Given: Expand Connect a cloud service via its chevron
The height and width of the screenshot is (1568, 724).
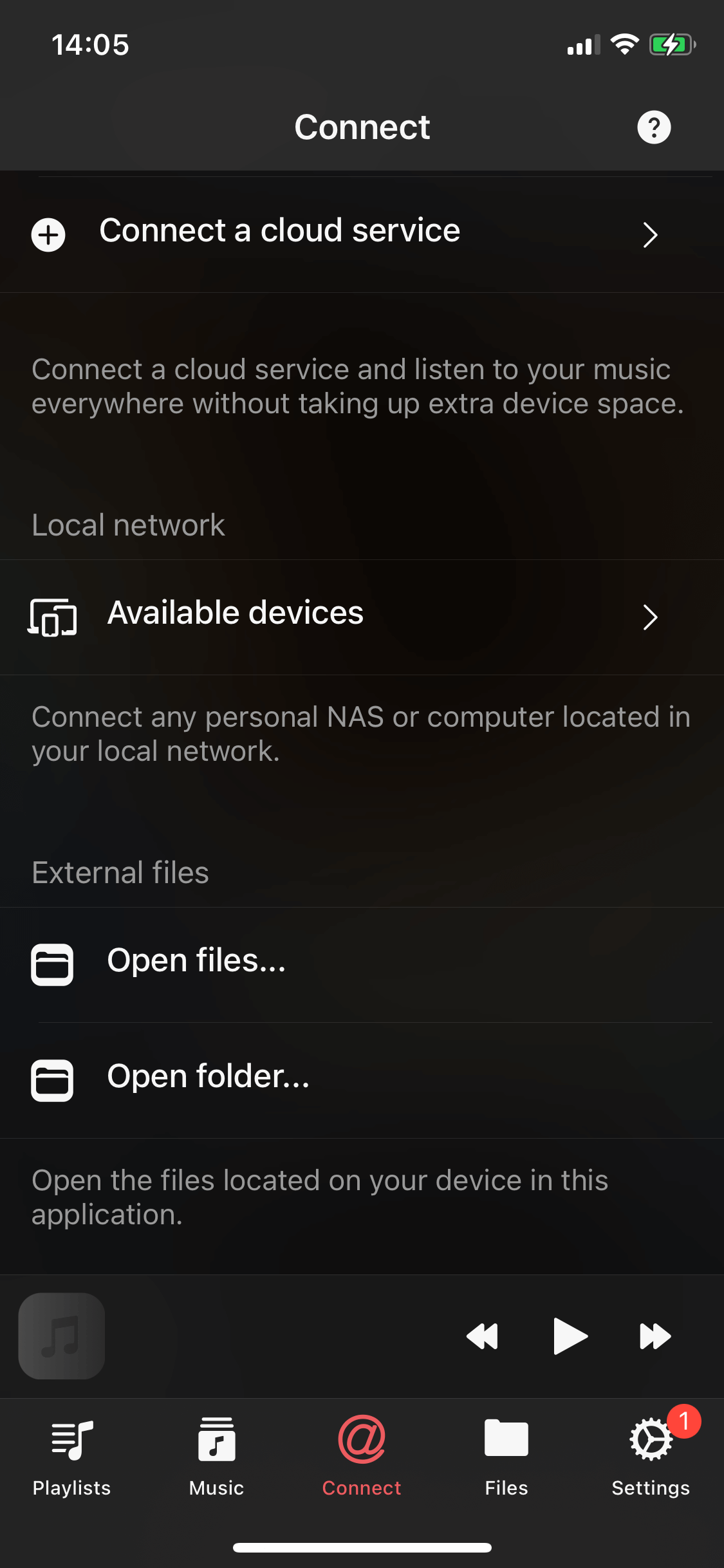Looking at the screenshot, I should coord(651,234).
